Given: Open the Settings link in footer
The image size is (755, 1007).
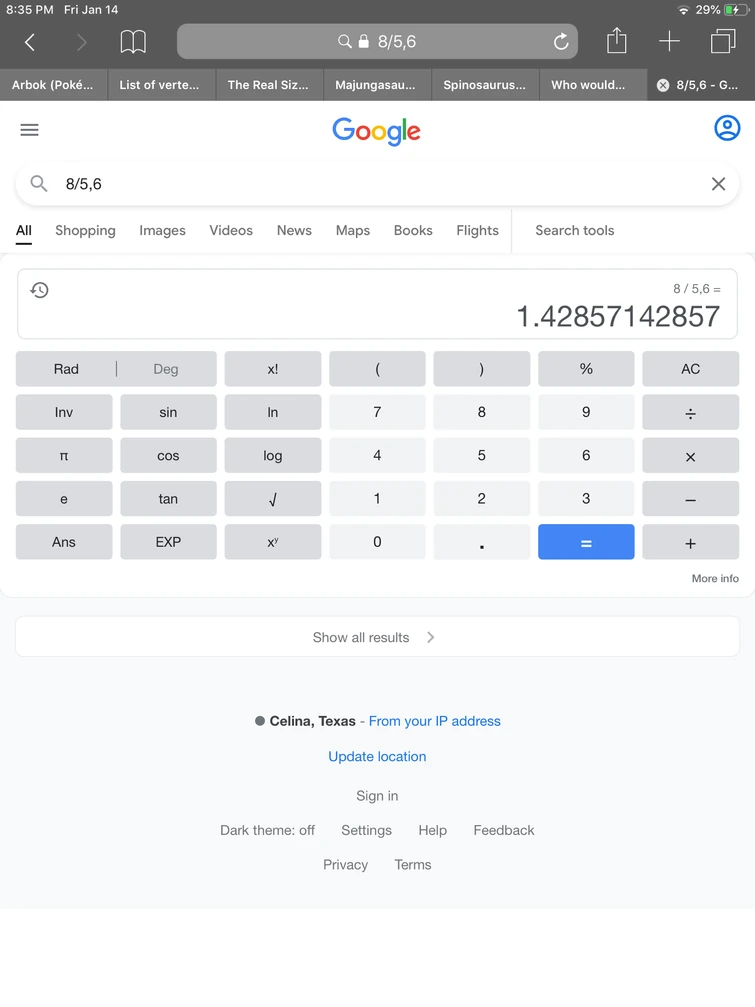Looking at the screenshot, I should coord(366,830).
